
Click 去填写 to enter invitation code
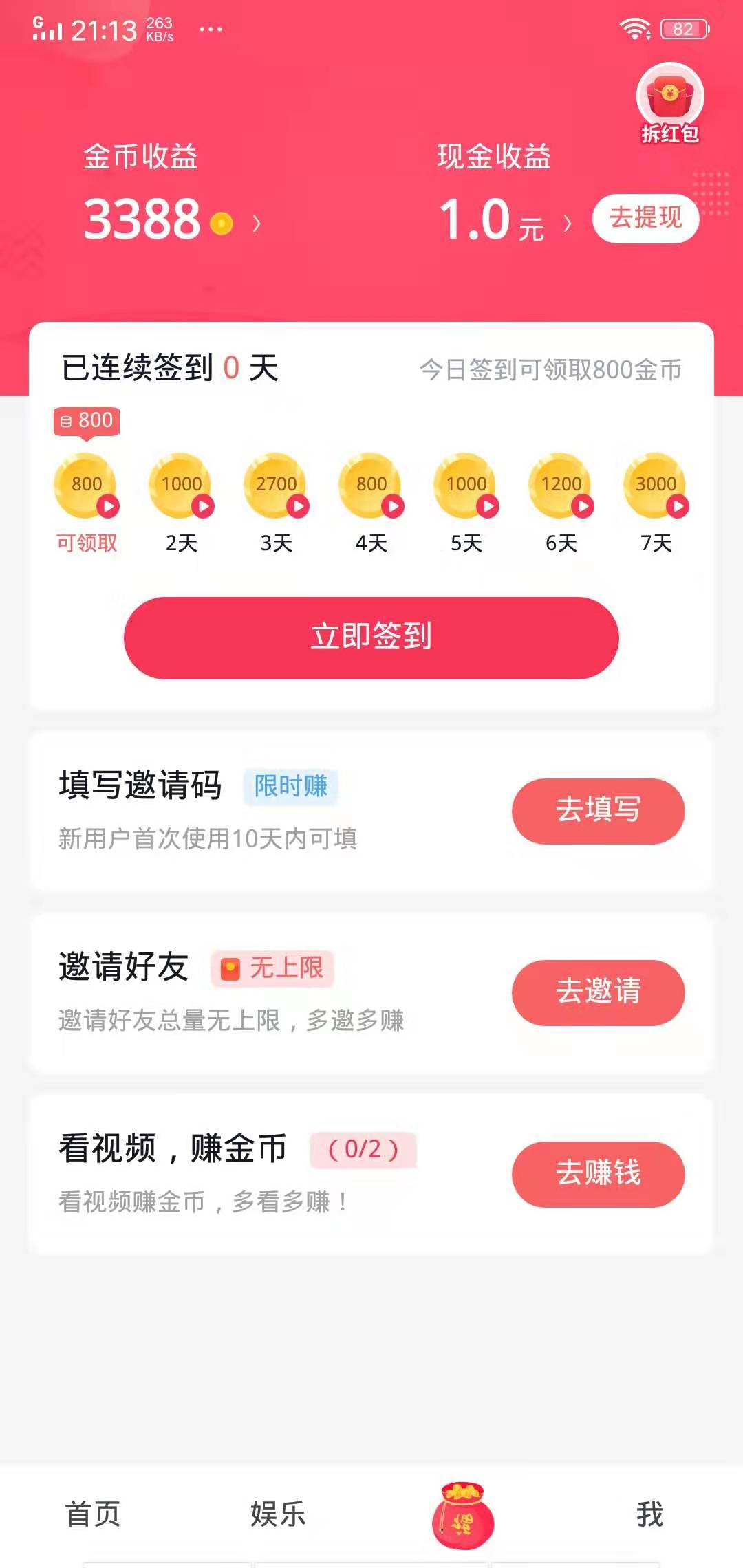click(599, 812)
